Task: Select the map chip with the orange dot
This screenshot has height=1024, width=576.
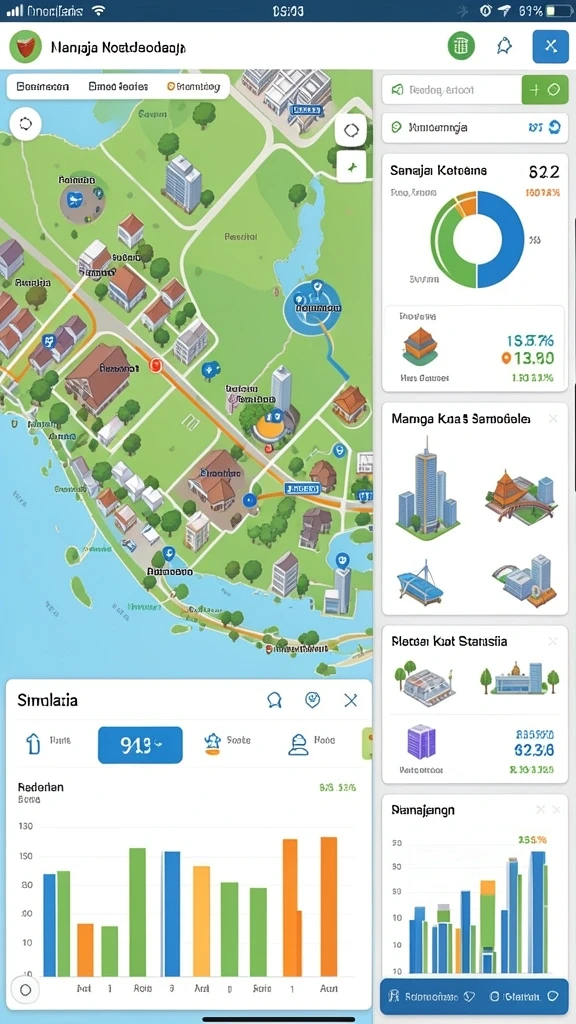Action: point(194,86)
